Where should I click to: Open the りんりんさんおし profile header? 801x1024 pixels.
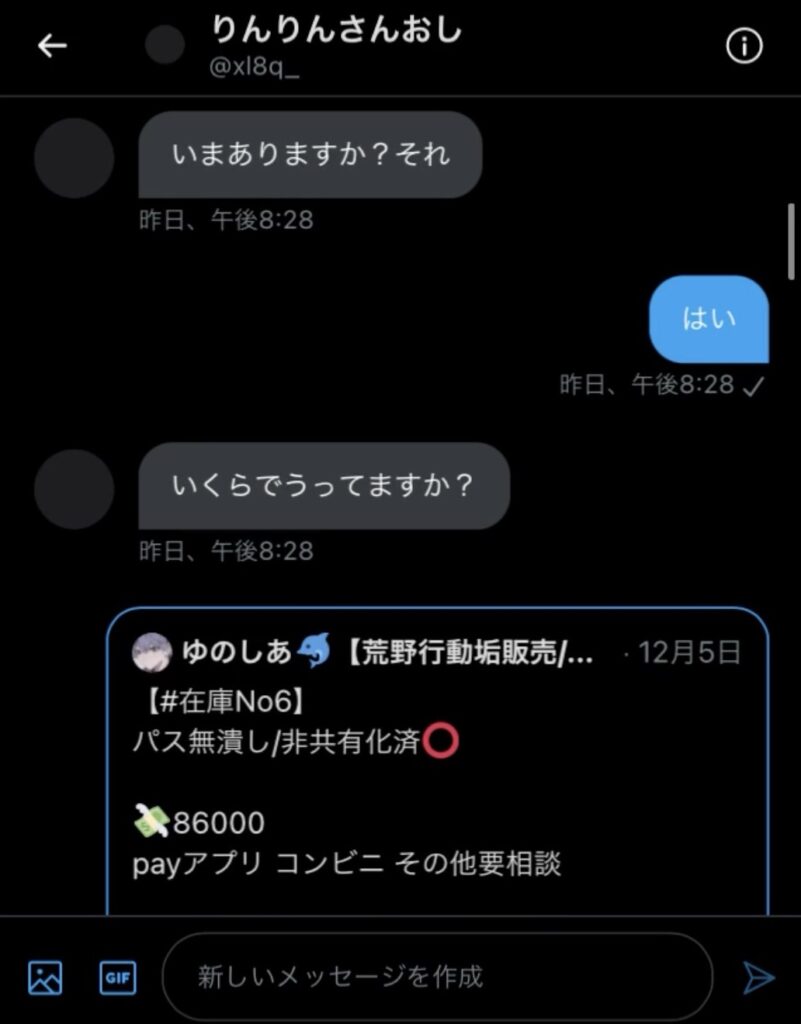coord(335,45)
